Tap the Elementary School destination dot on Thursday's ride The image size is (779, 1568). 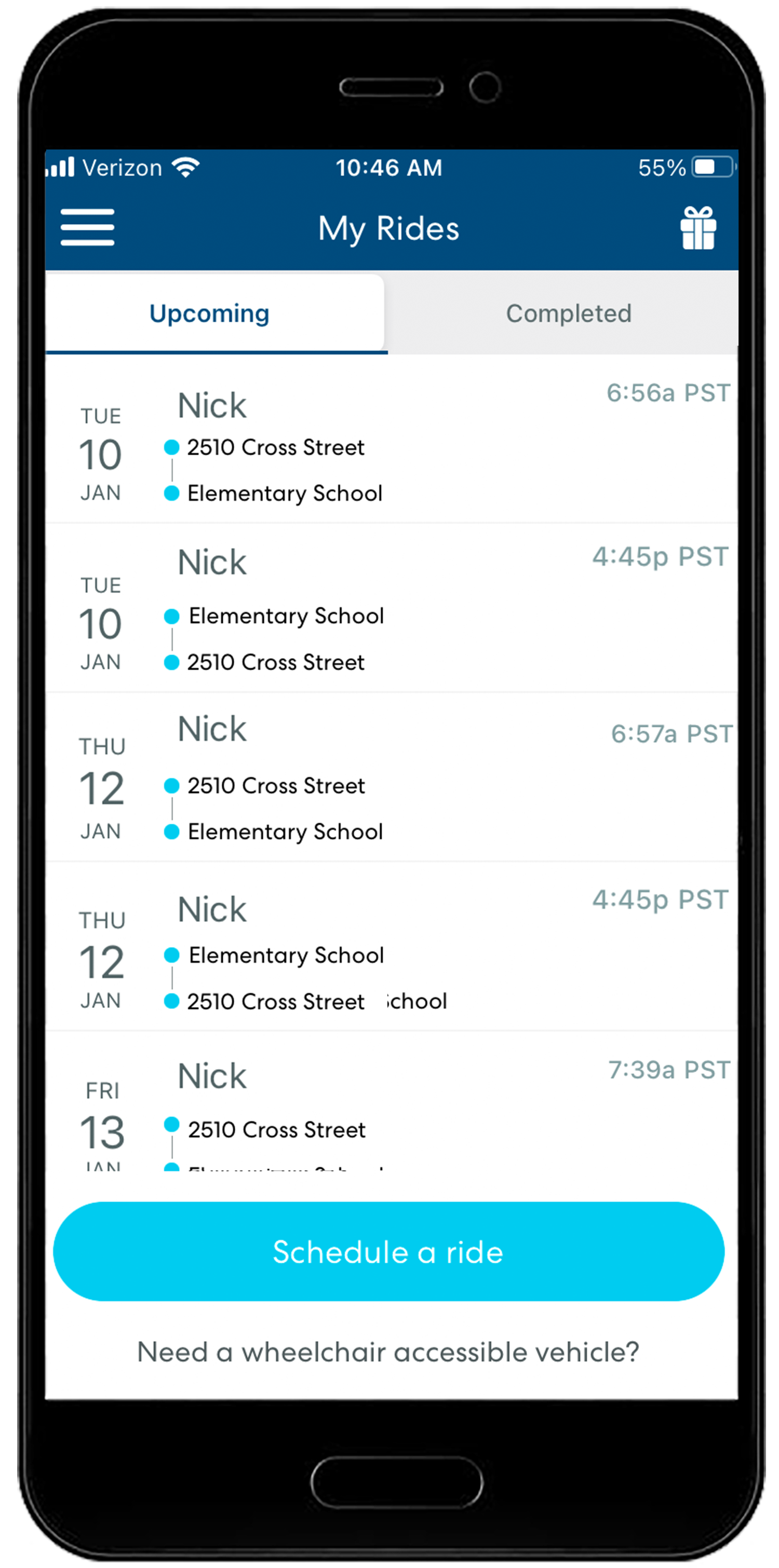[x=172, y=831]
